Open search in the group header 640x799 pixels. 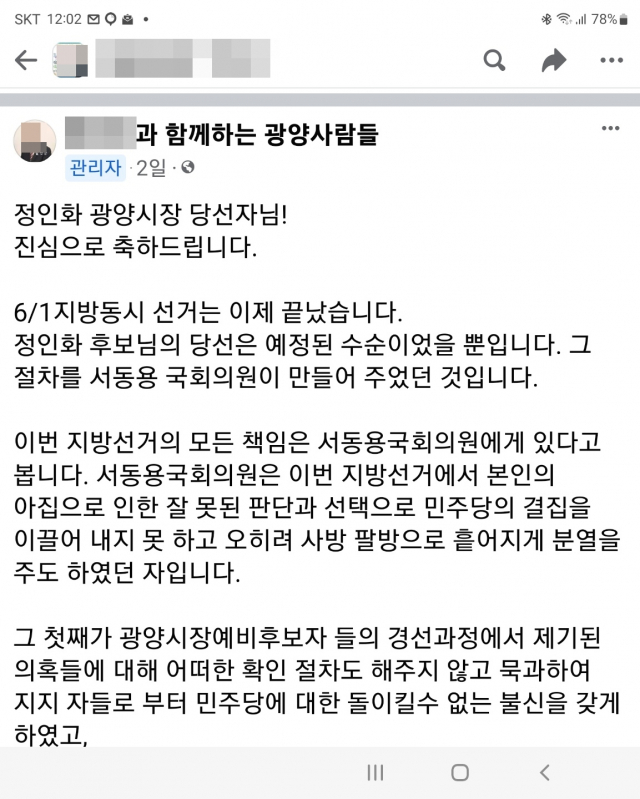tap(495, 61)
